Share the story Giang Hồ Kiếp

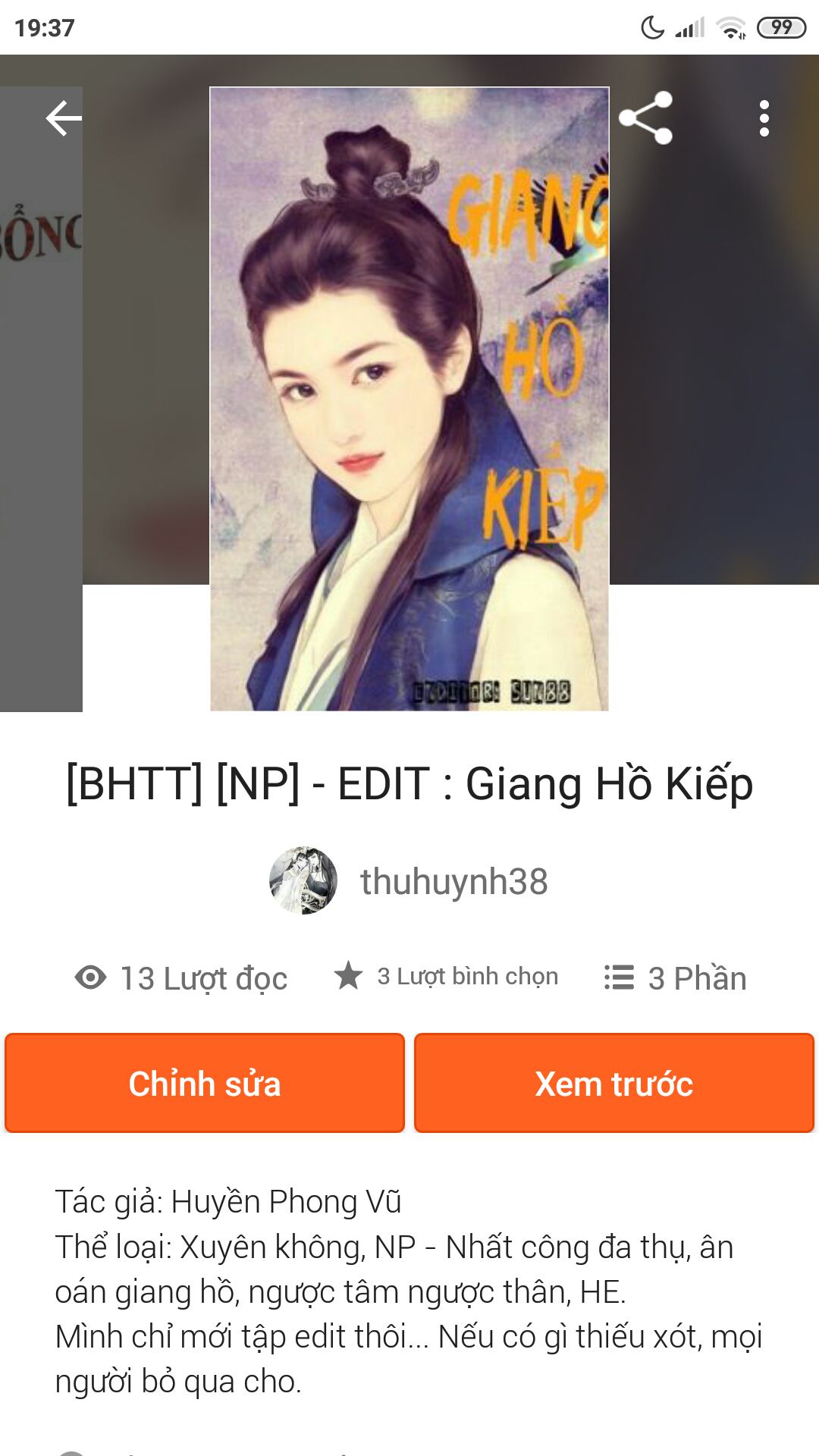(645, 118)
